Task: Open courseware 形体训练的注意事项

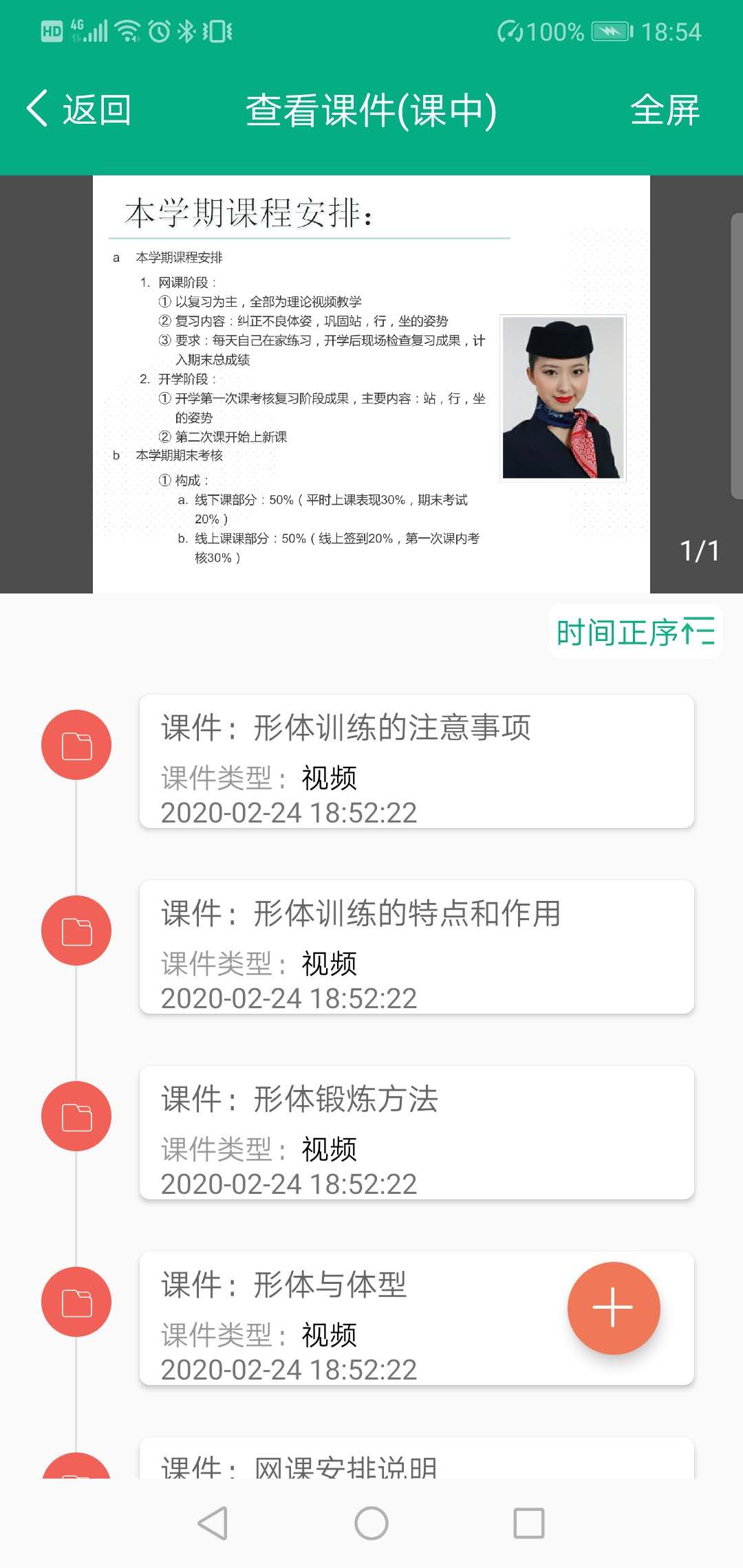Action: point(416,761)
